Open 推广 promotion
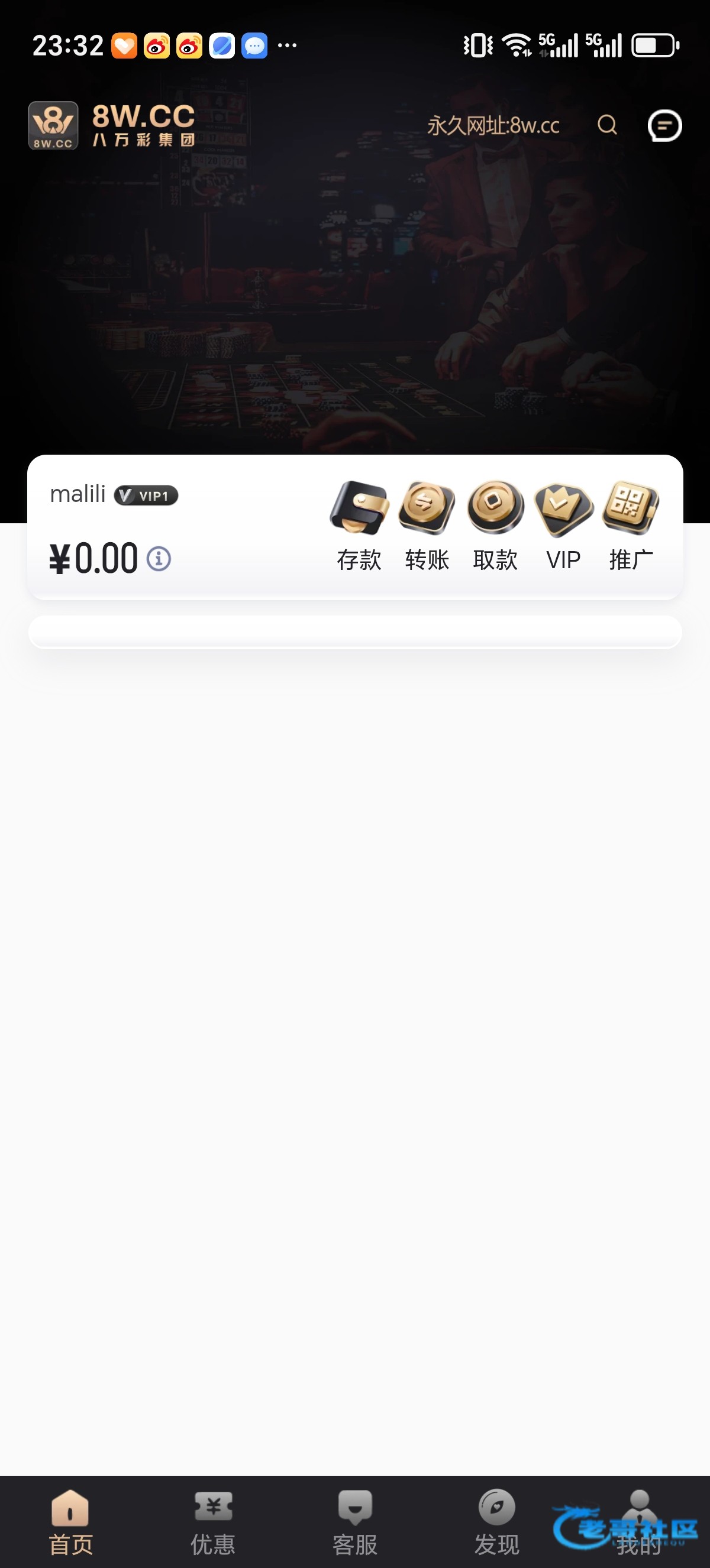 point(631,525)
